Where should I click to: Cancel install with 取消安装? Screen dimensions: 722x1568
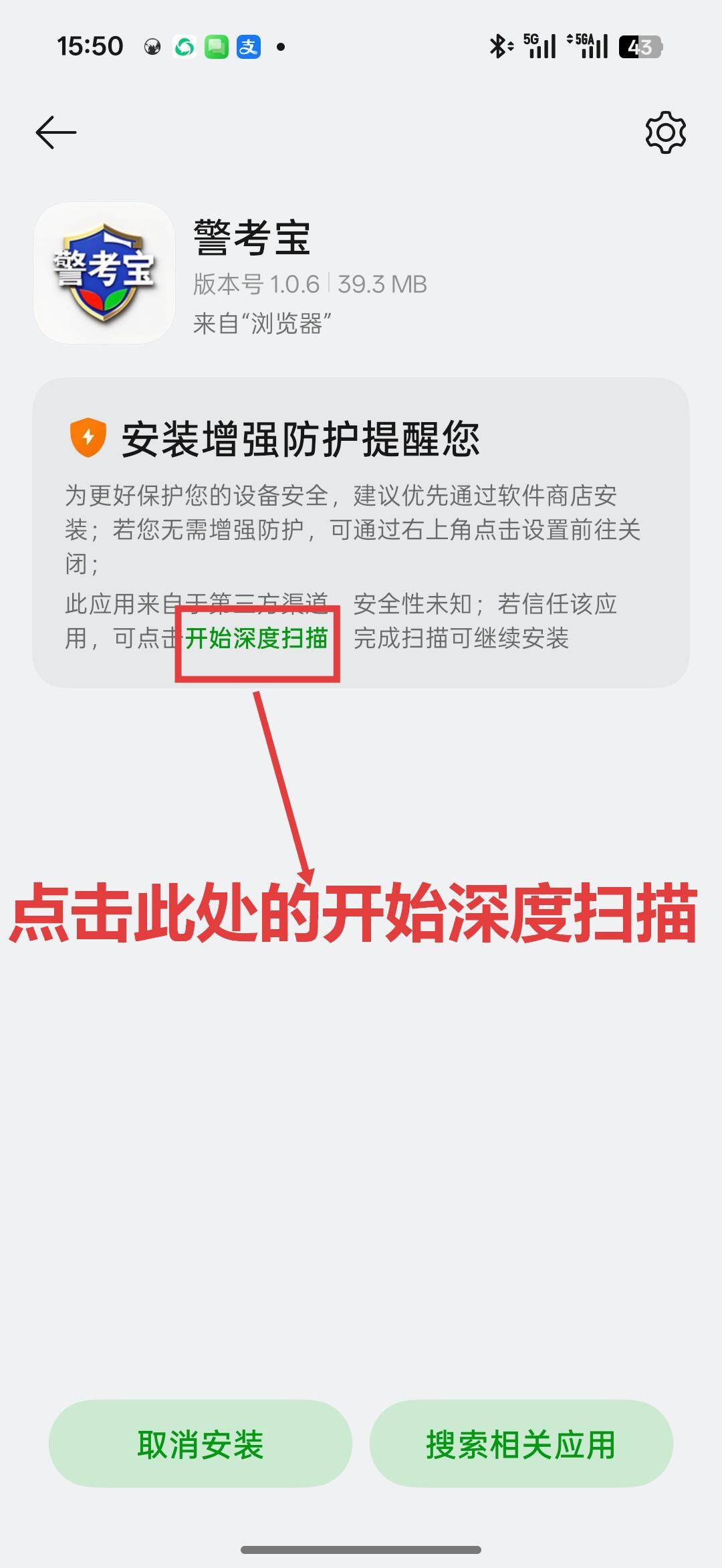[x=200, y=1444]
